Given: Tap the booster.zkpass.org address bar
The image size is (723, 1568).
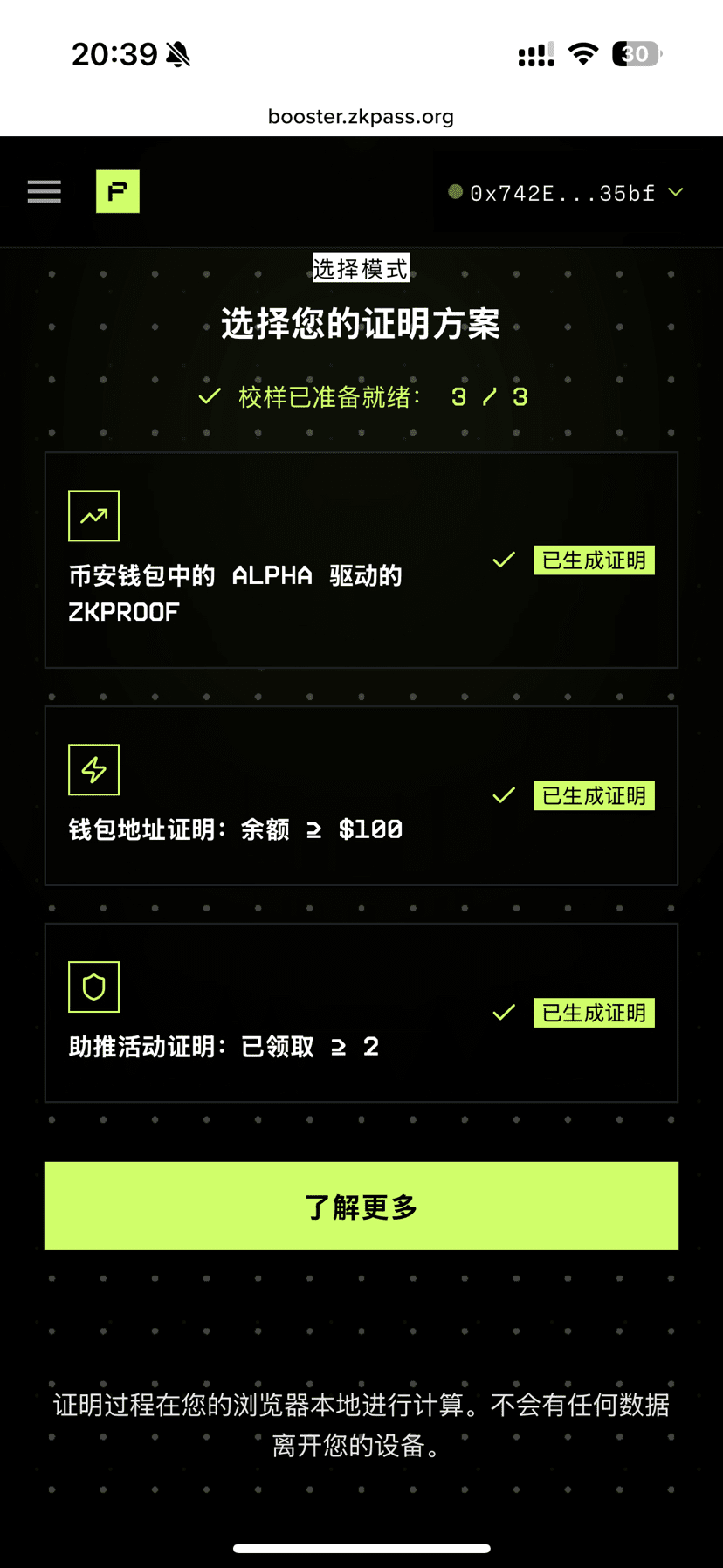Looking at the screenshot, I should point(361,116).
